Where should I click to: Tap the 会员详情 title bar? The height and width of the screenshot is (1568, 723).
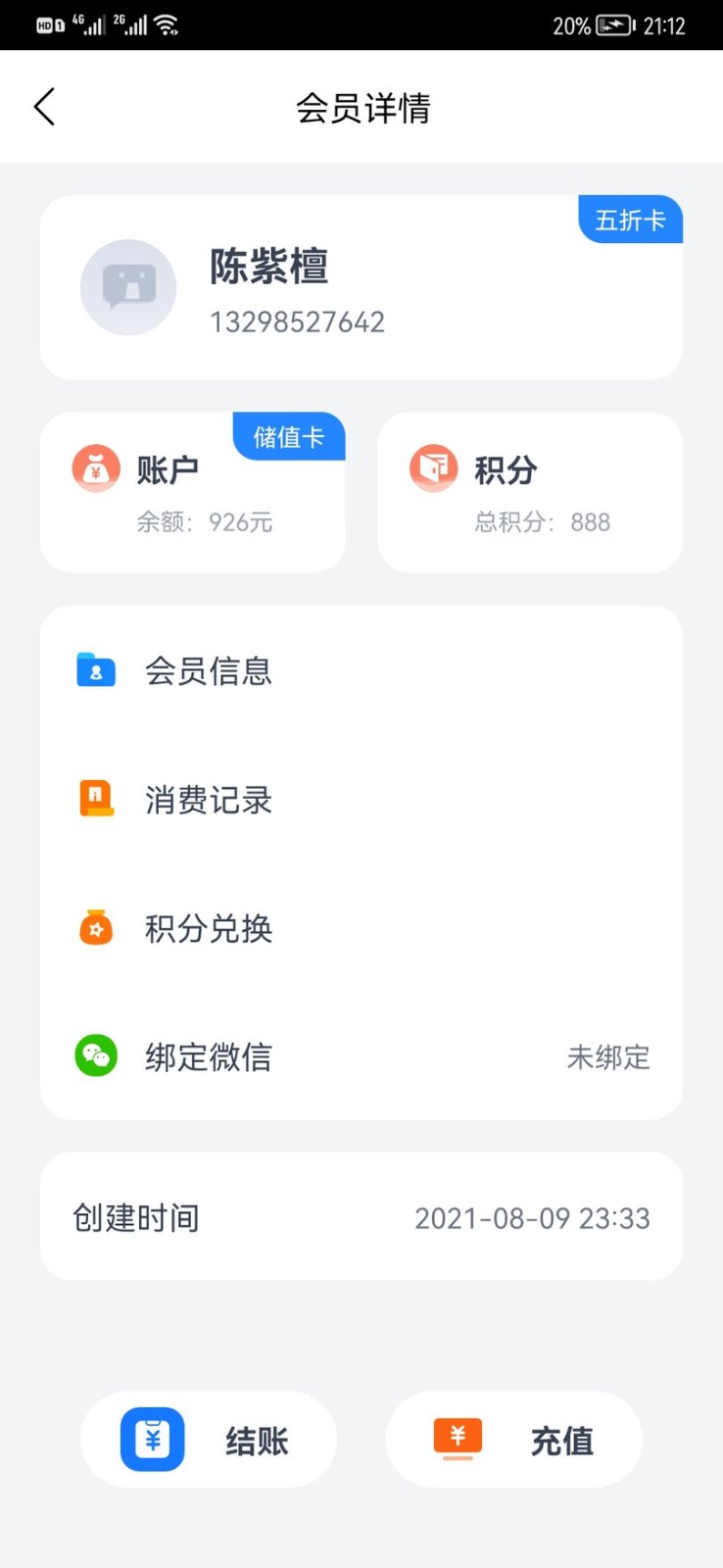[x=361, y=108]
